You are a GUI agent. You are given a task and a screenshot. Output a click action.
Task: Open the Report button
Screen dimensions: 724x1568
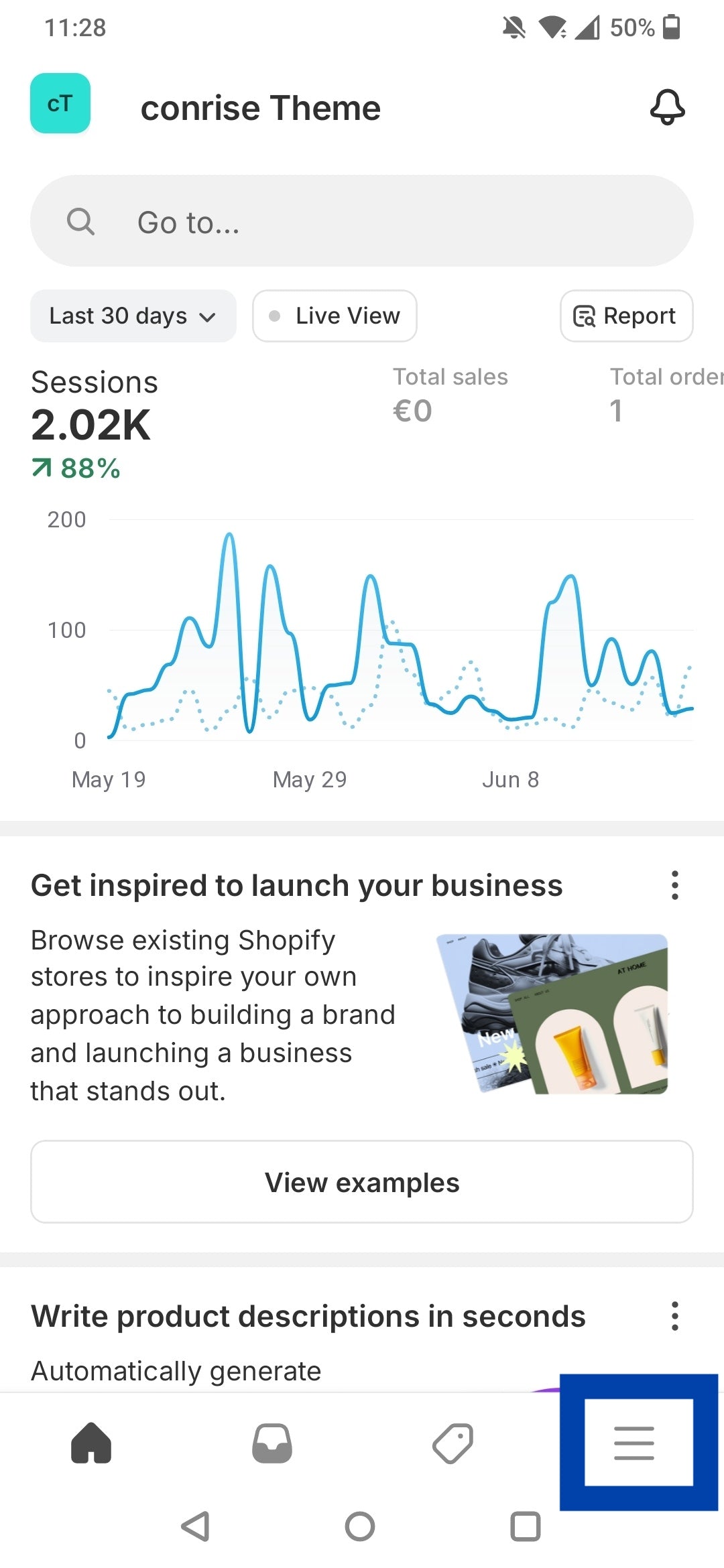coord(626,316)
